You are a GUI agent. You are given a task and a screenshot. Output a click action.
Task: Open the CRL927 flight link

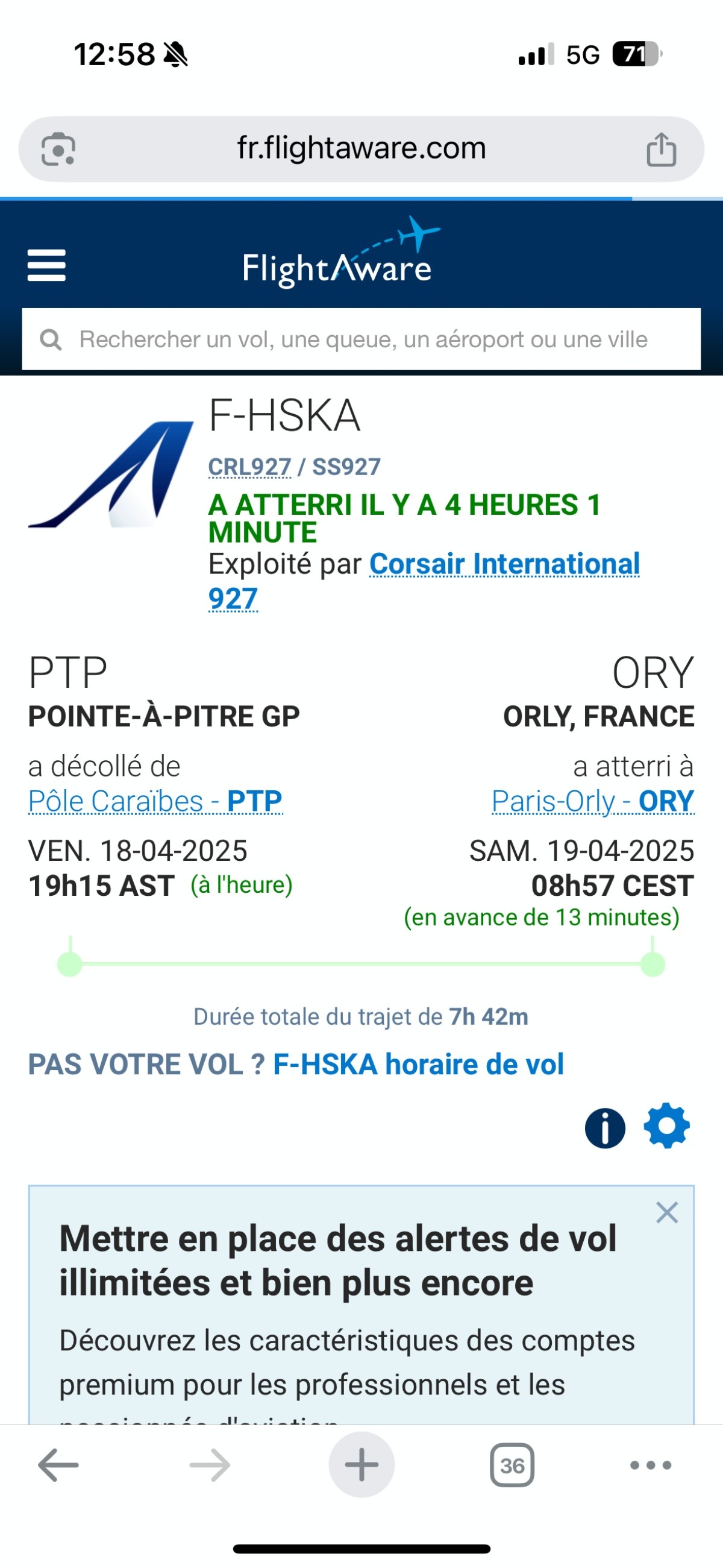(249, 467)
